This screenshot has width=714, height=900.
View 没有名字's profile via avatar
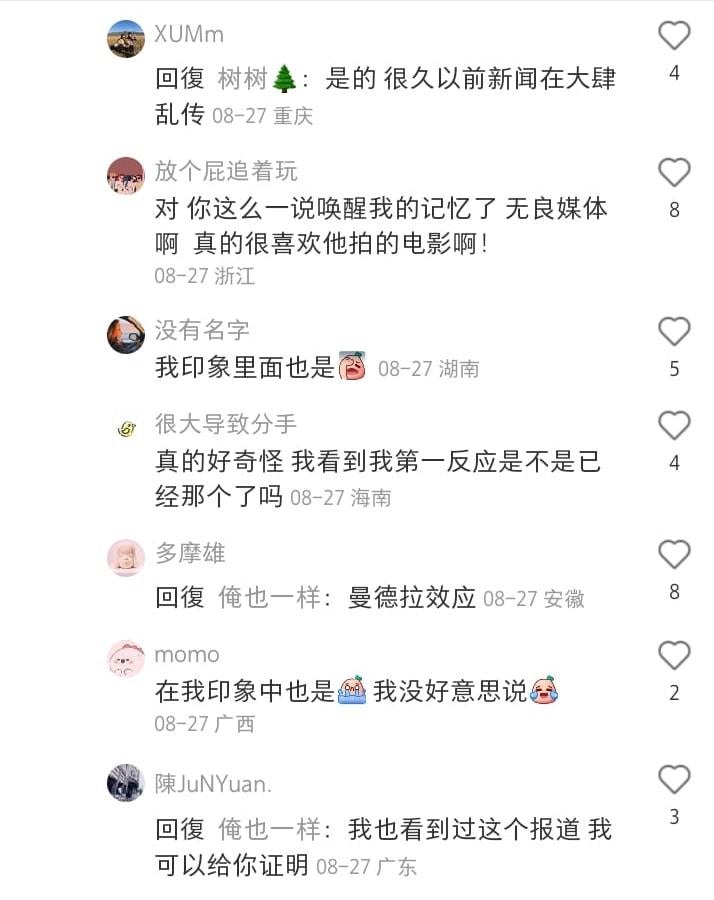pyautogui.click(x=126, y=334)
